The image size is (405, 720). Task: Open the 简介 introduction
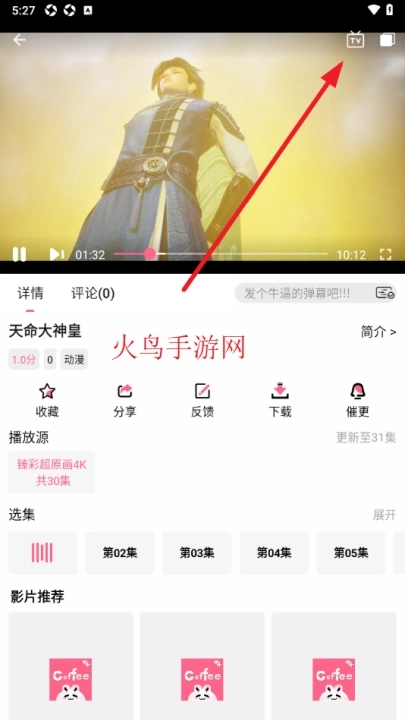378,332
